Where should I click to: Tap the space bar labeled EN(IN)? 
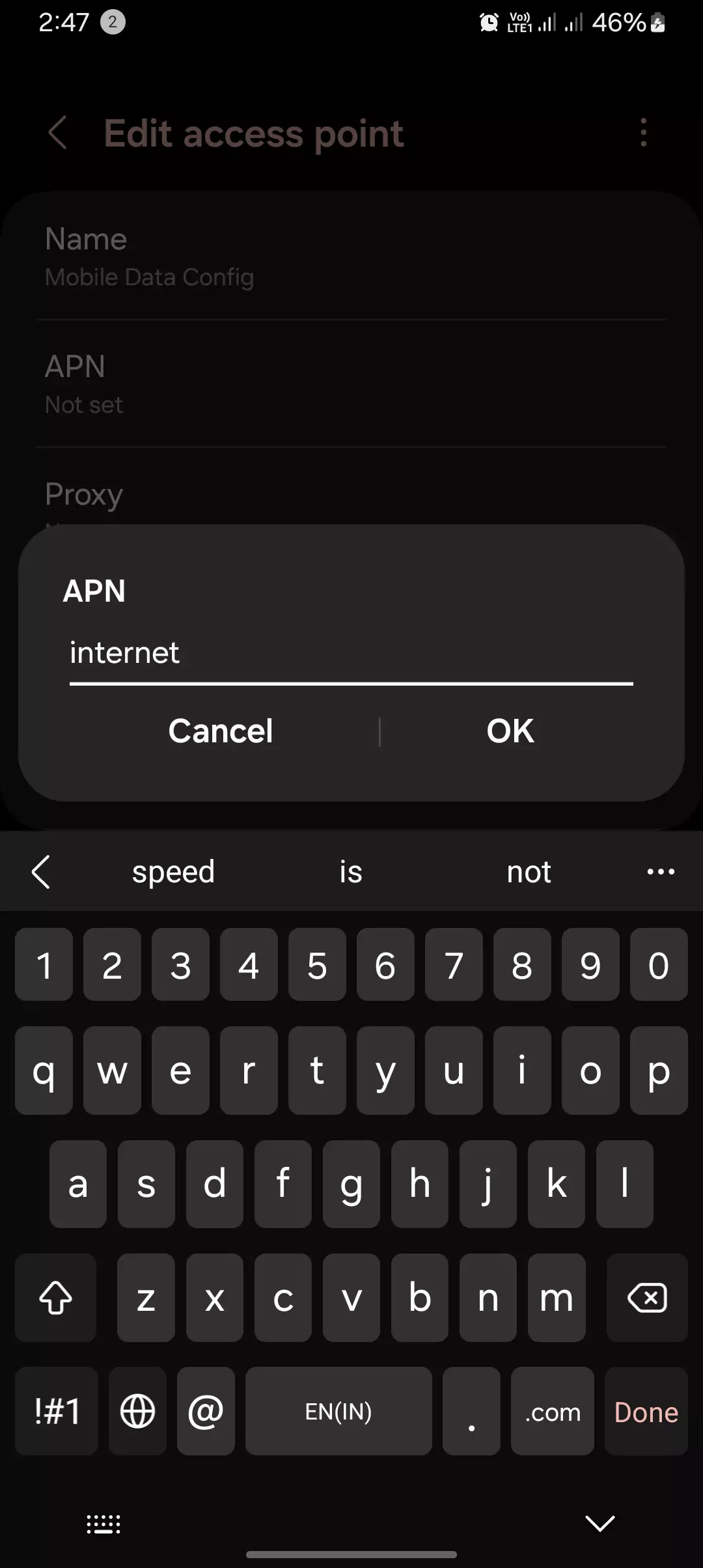[338, 1412]
